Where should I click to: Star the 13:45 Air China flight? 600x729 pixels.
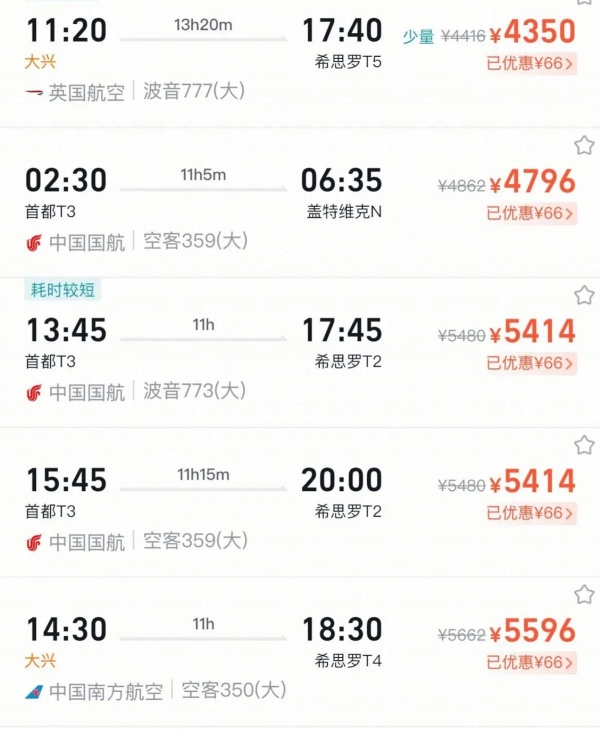[x=584, y=295]
